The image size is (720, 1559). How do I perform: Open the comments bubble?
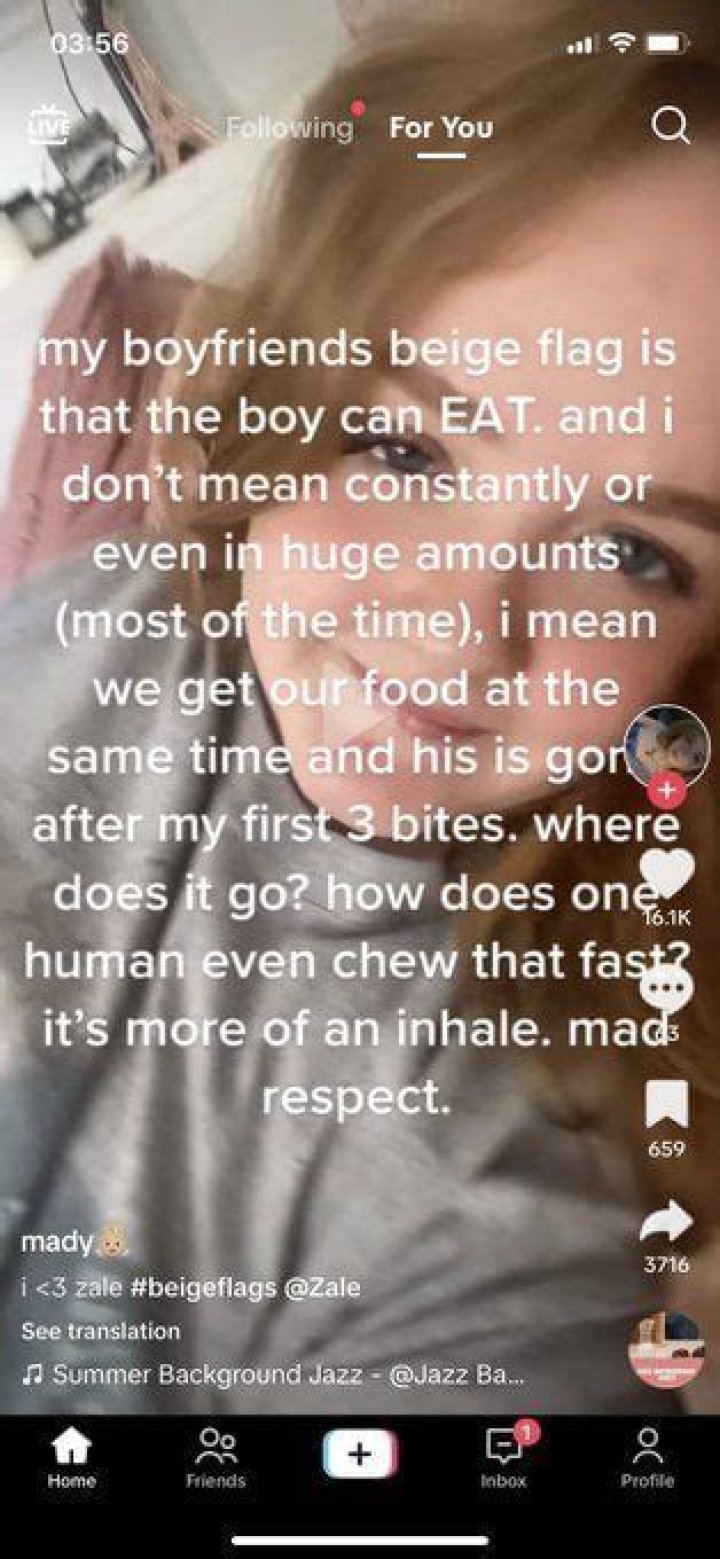[667, 988]
